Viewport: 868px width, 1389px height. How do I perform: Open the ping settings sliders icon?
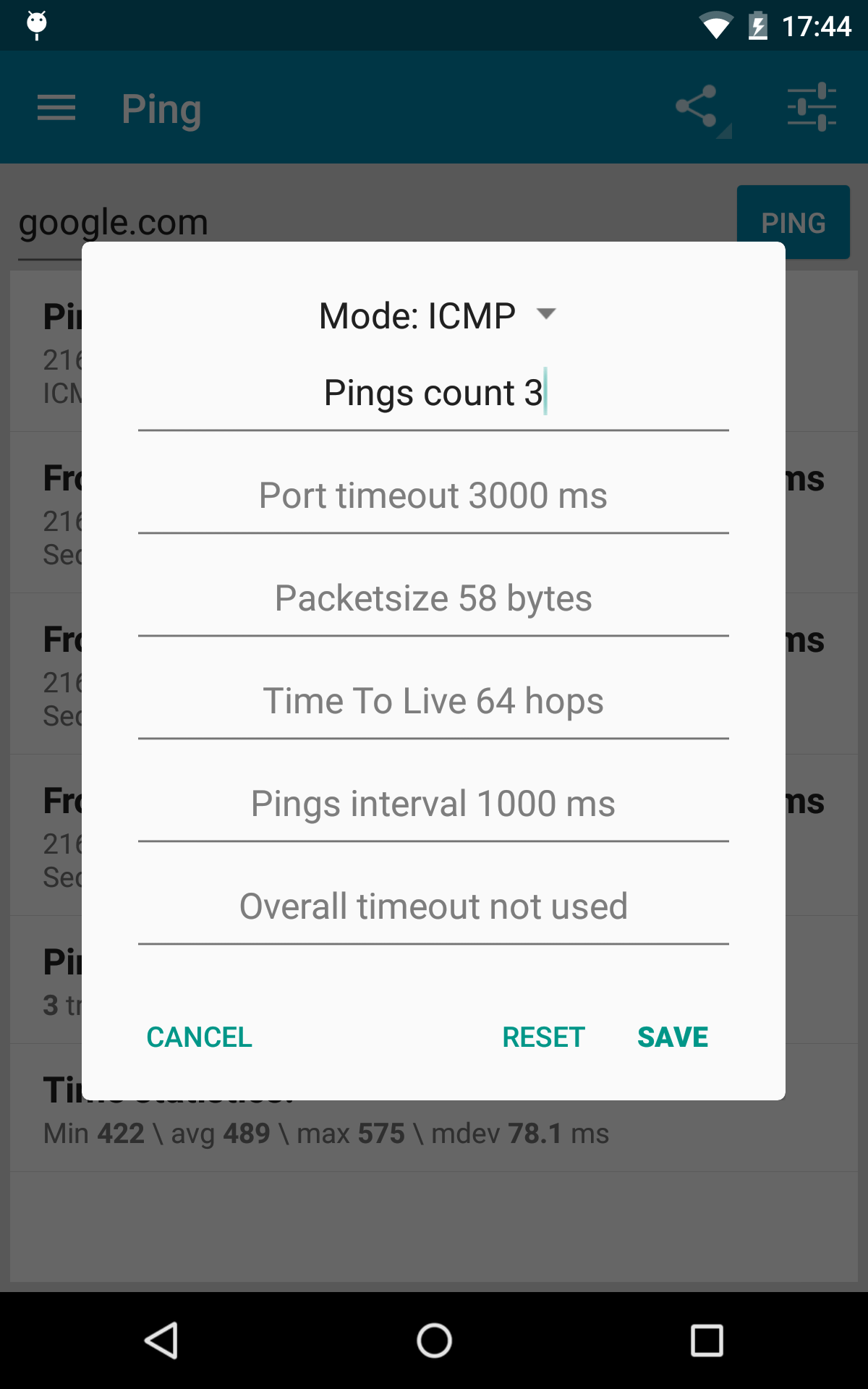(811, 105)
